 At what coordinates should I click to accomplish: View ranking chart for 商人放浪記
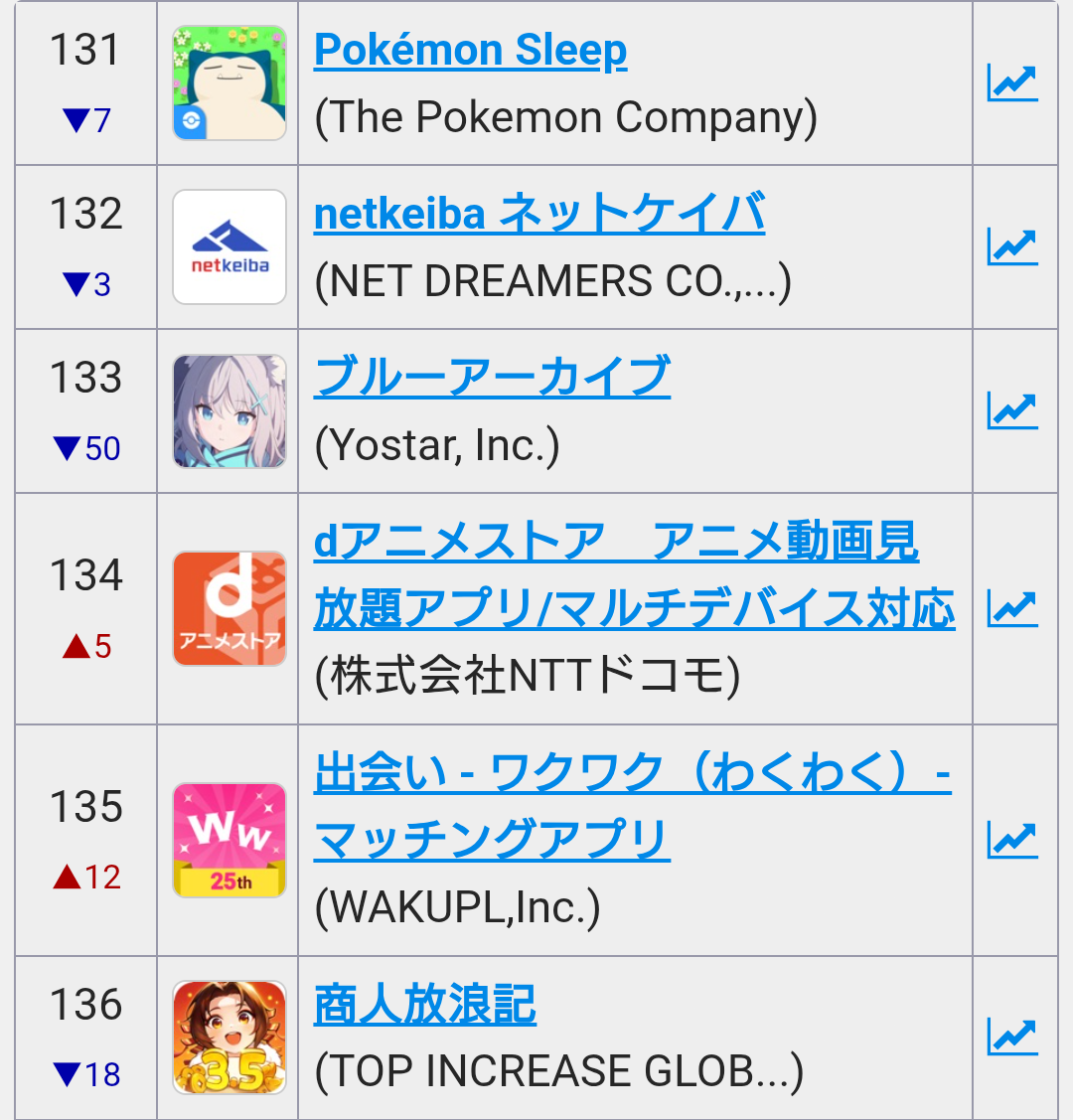1012,1038
